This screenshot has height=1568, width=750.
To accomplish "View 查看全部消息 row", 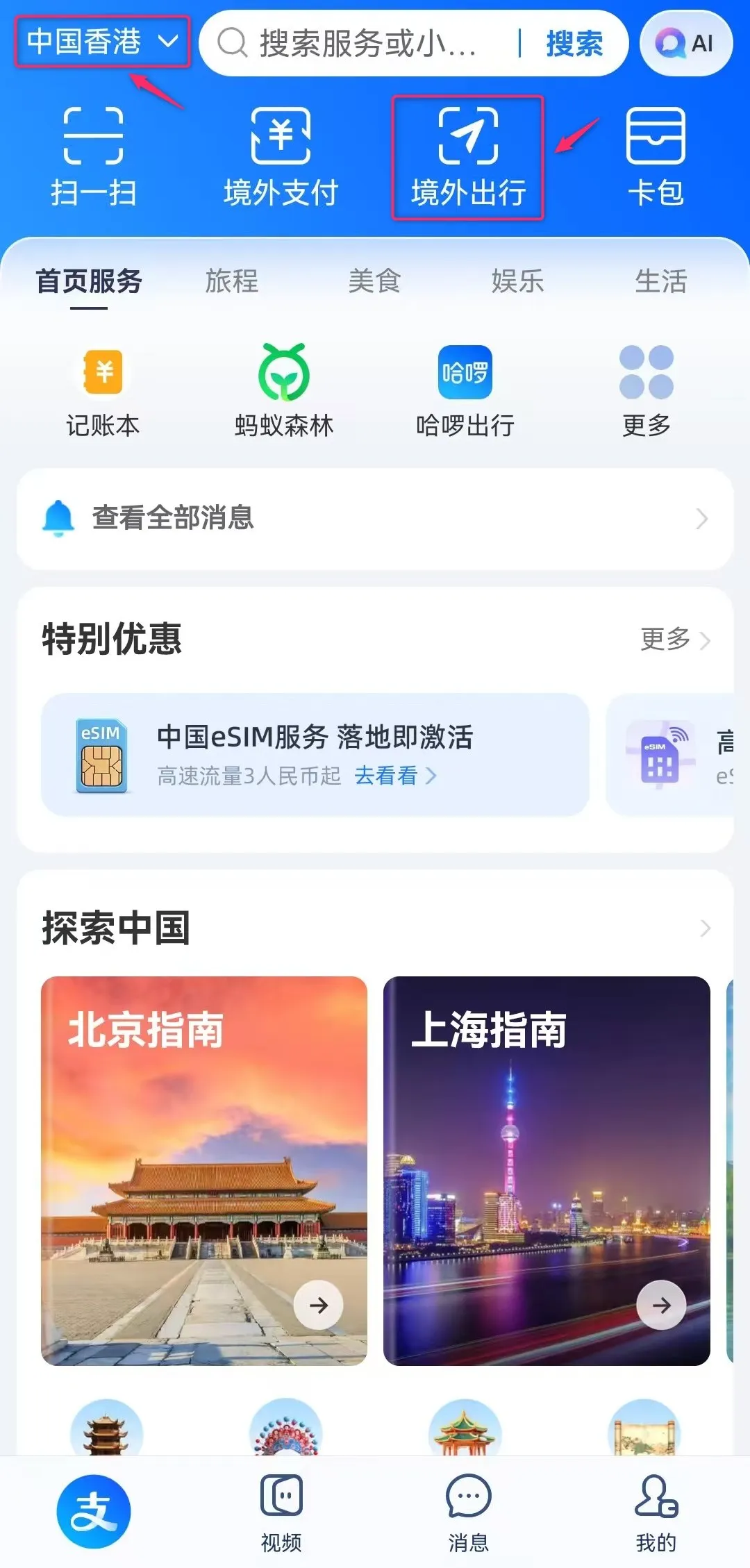I will tap(375, 519).
